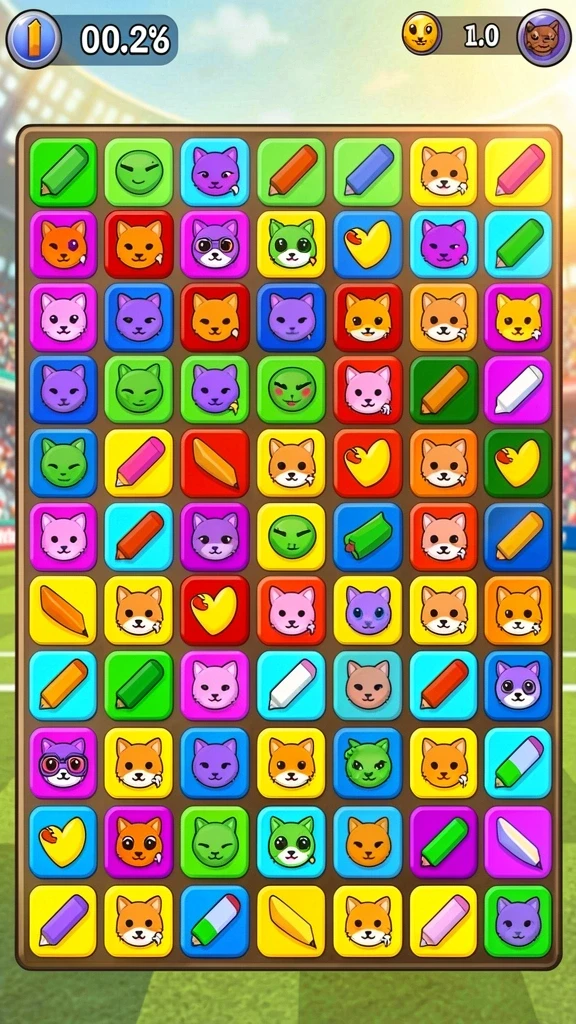Select the orange pencil on red tile
Screen dimensions: 576x1024
click(215, 463)
